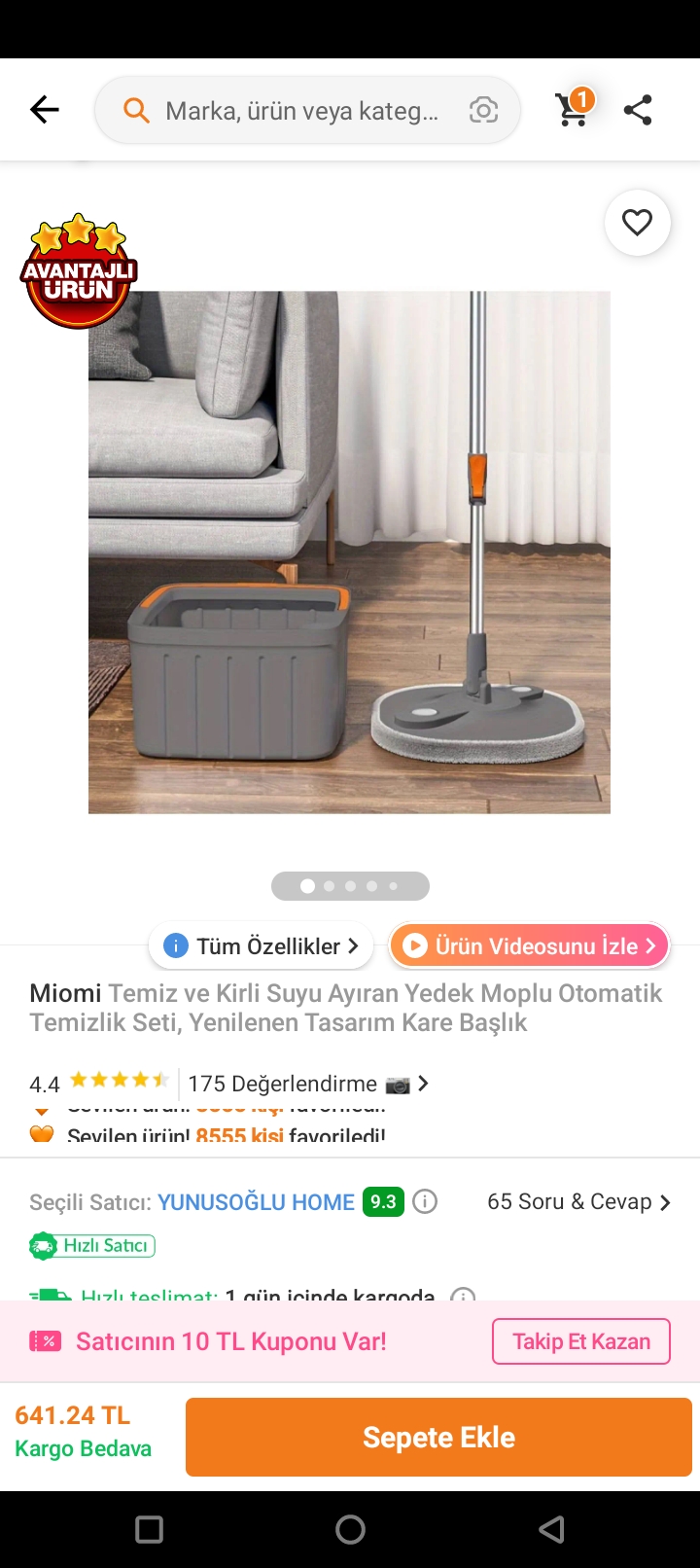Image resolution: width=700 pixels, height=1568 pixels.
Task: Open recent apps from navigation bar
Action: (149, 1529)
